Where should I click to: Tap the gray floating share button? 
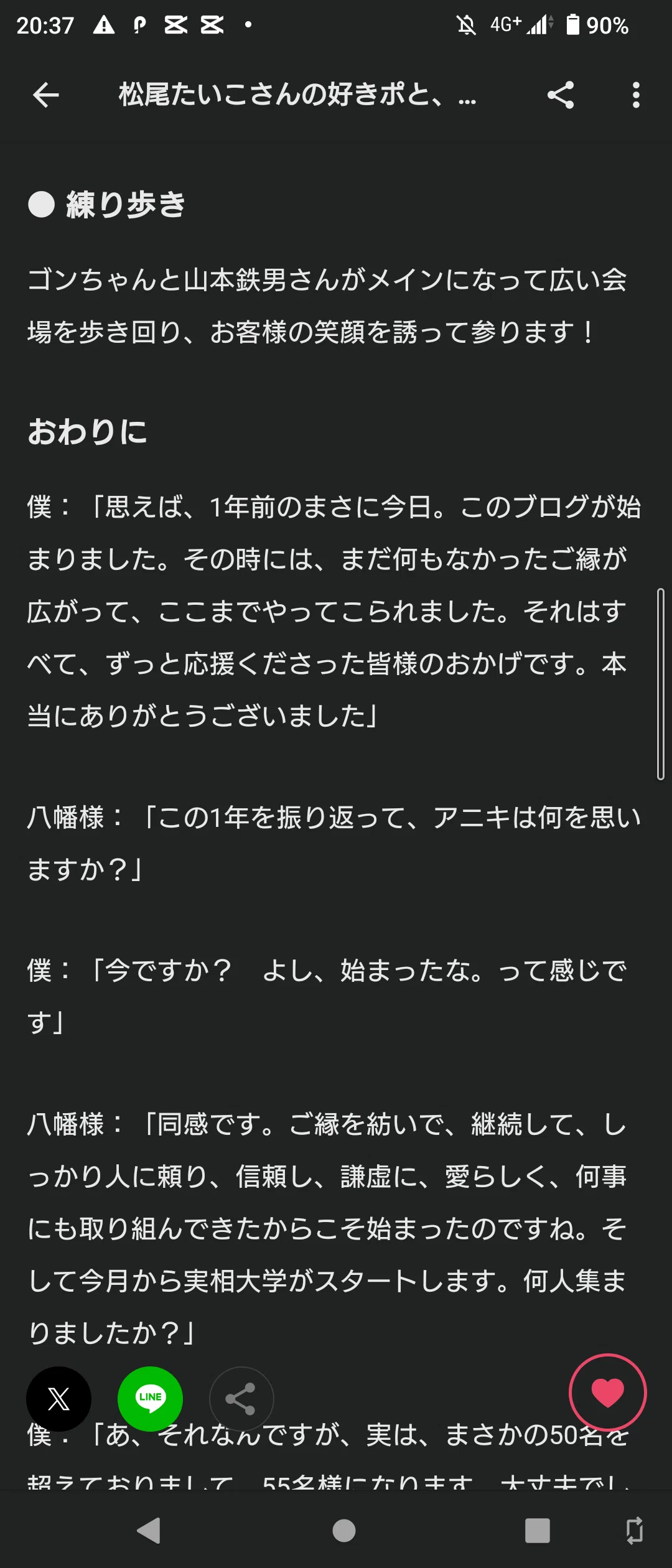point(241,1399)
